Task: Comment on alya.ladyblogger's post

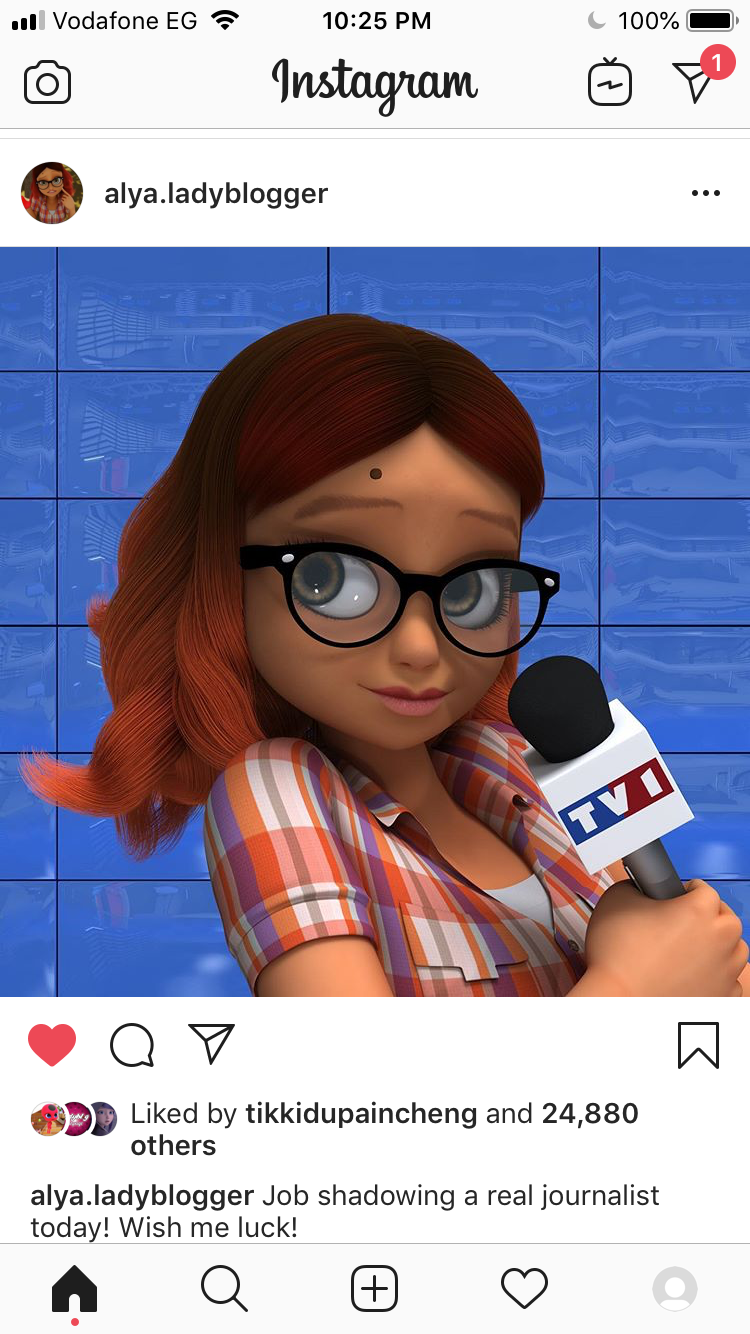Action: pos(132,1046)
